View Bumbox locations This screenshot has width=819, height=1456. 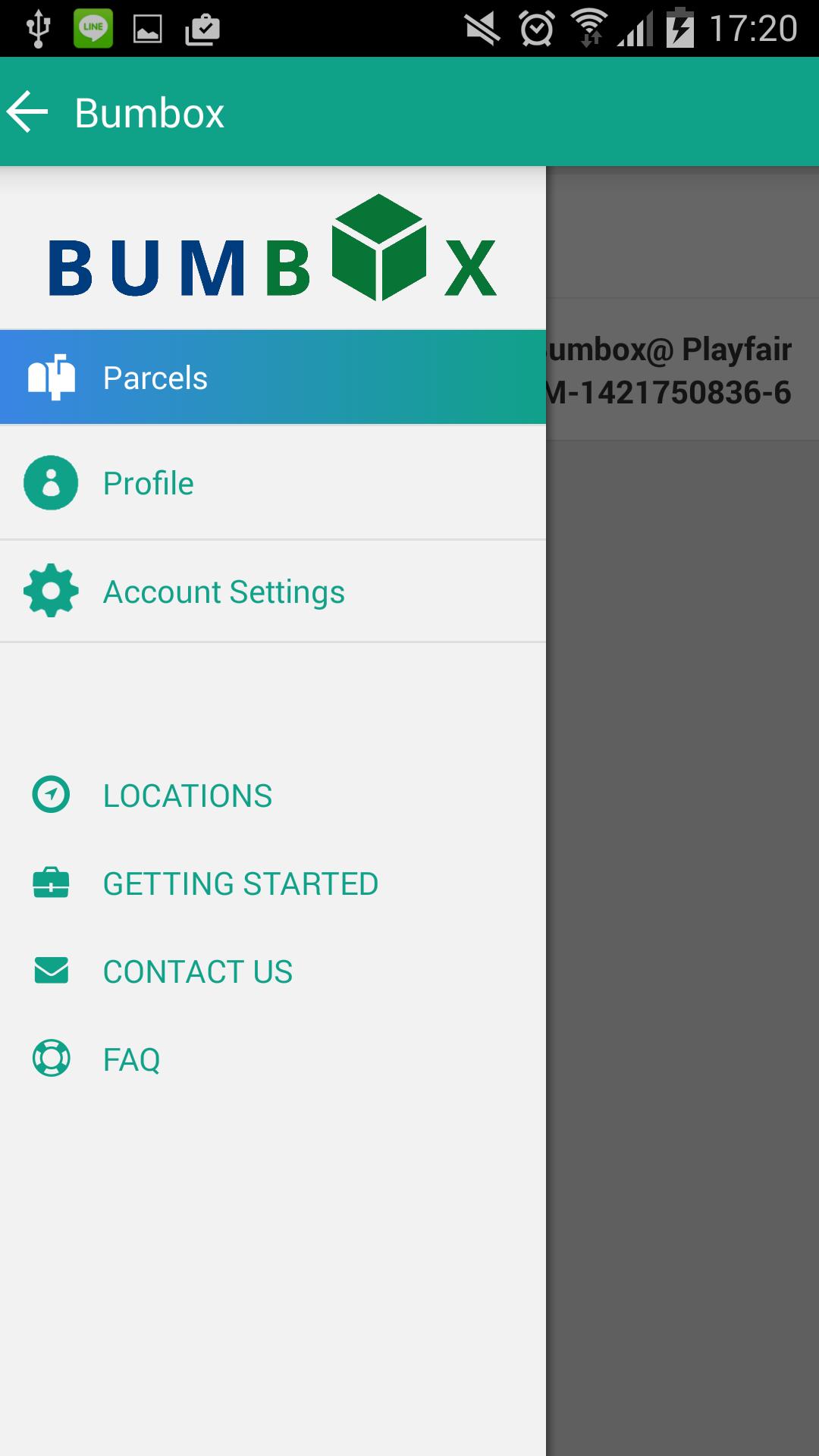pos(187,795)
